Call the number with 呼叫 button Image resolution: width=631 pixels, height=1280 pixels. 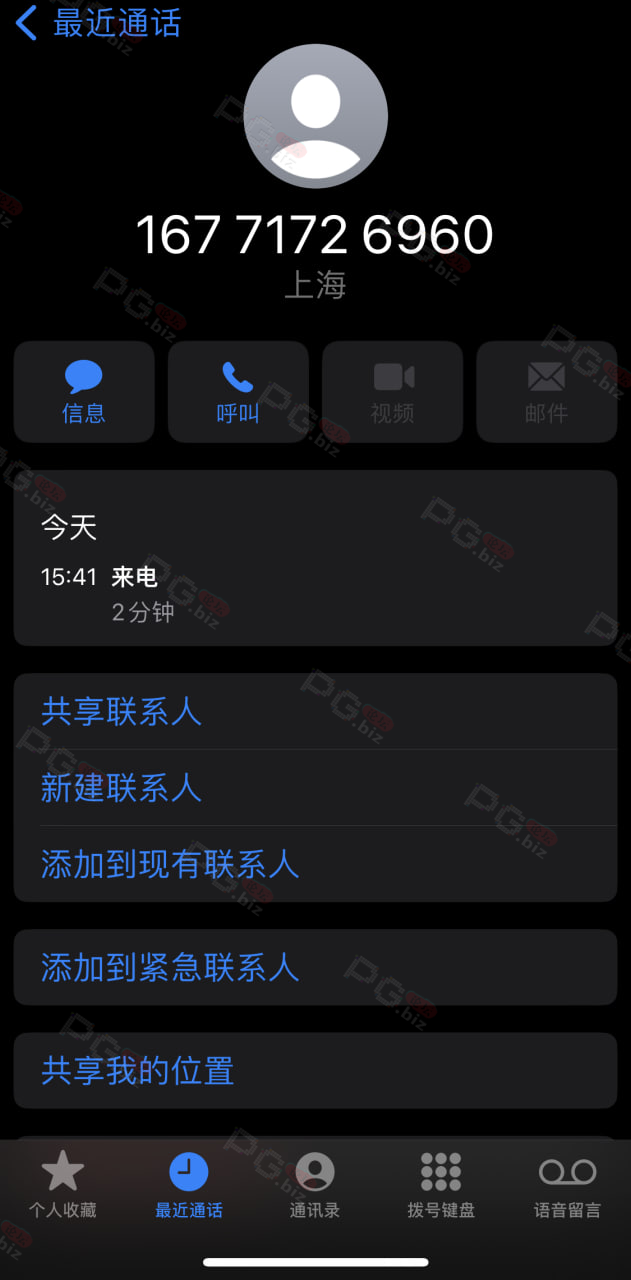coord(238,392)
